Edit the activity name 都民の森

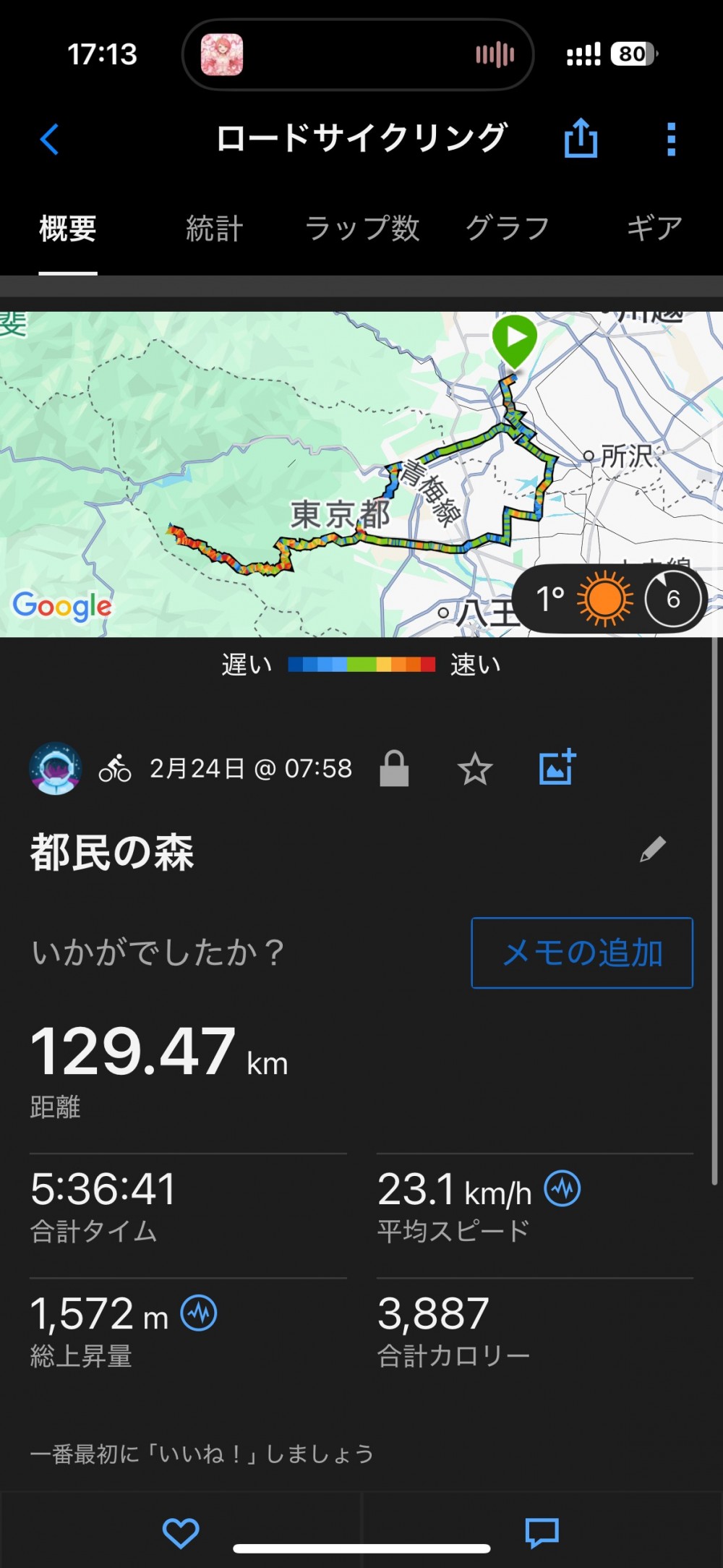(x=653, y=850)
